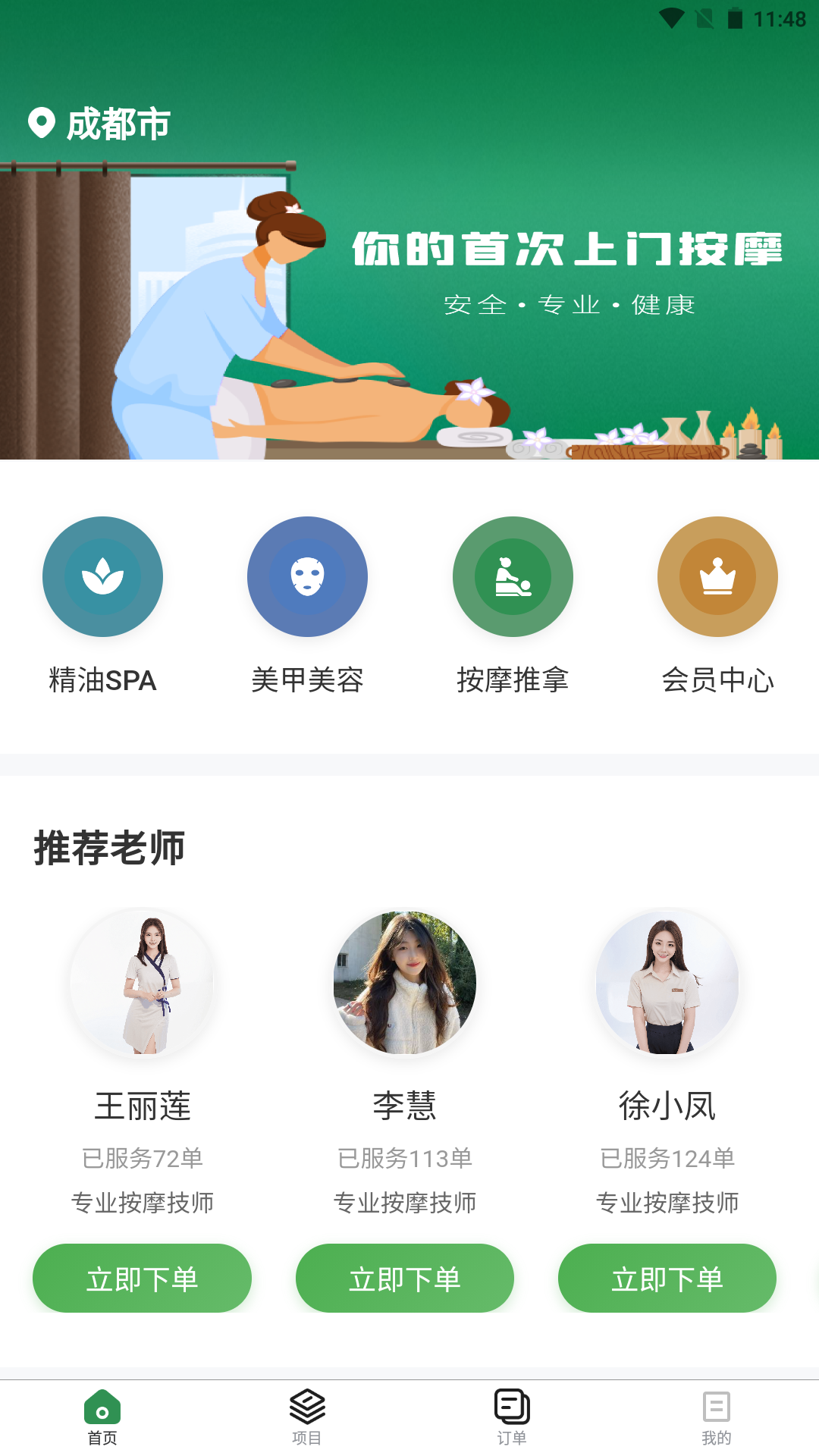The width and height of the screenshot is (819, 1456).
Task: Go to 会员中心
Action: click(717, 577)
